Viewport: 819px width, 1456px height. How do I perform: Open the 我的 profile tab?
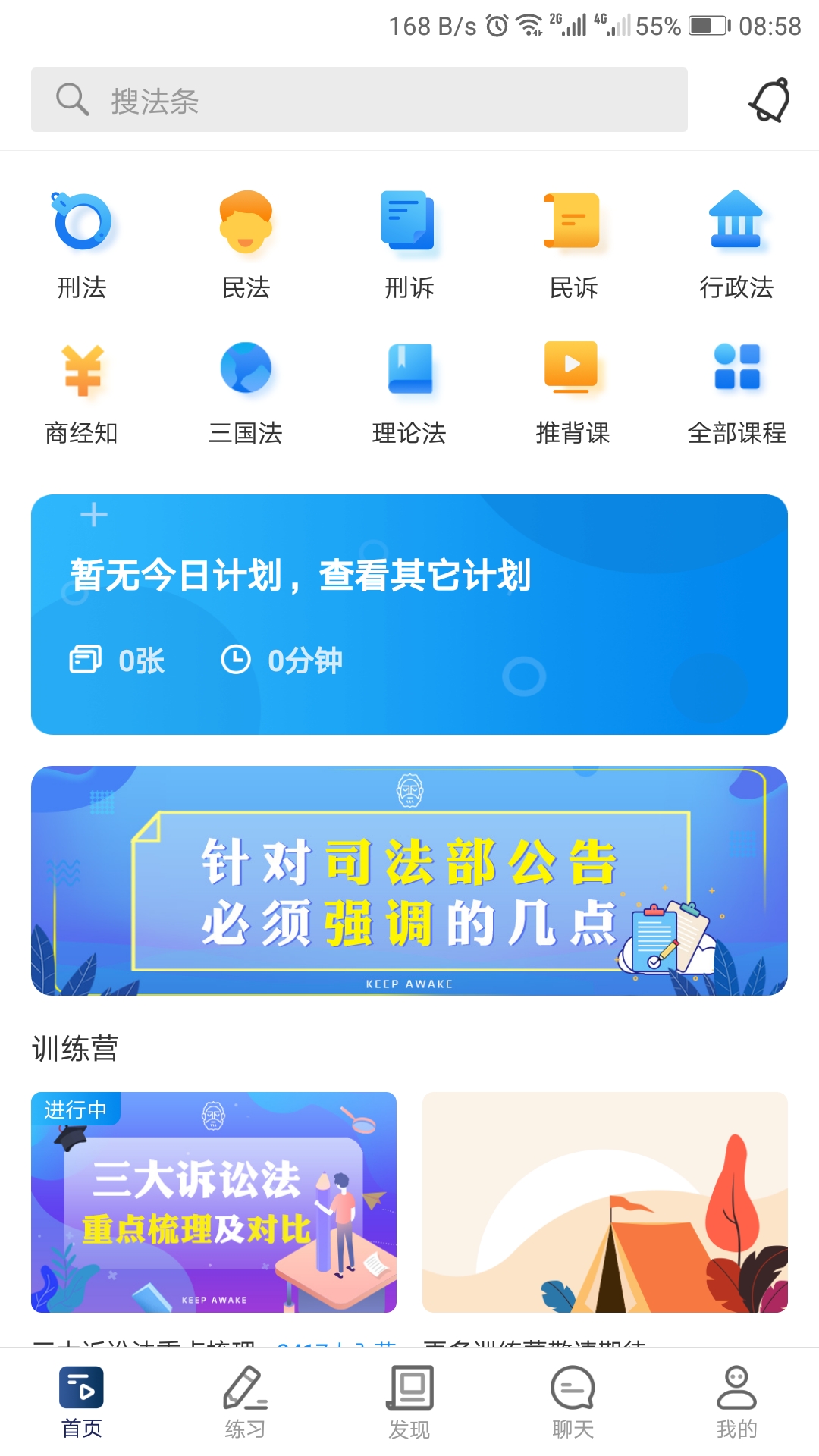pyautogui.click(x=737, y=1399)
